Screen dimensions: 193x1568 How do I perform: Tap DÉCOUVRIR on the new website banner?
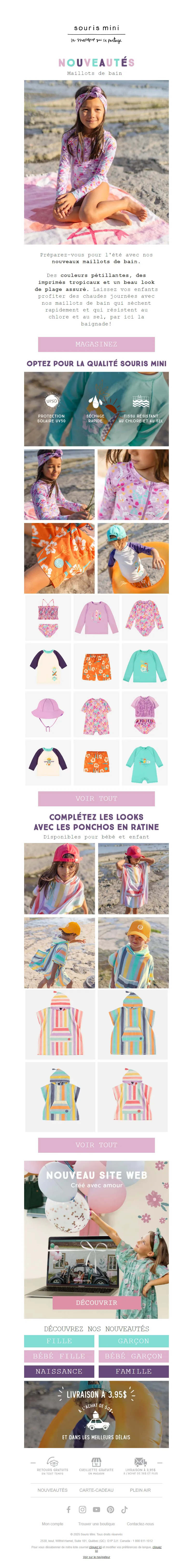click(96, 1302)
